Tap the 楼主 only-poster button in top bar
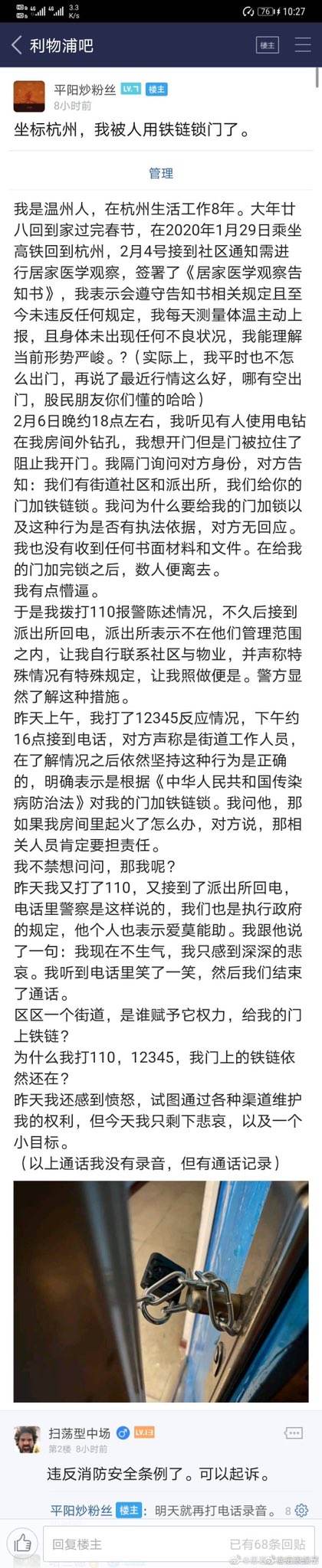 click(x=268, y=46)
